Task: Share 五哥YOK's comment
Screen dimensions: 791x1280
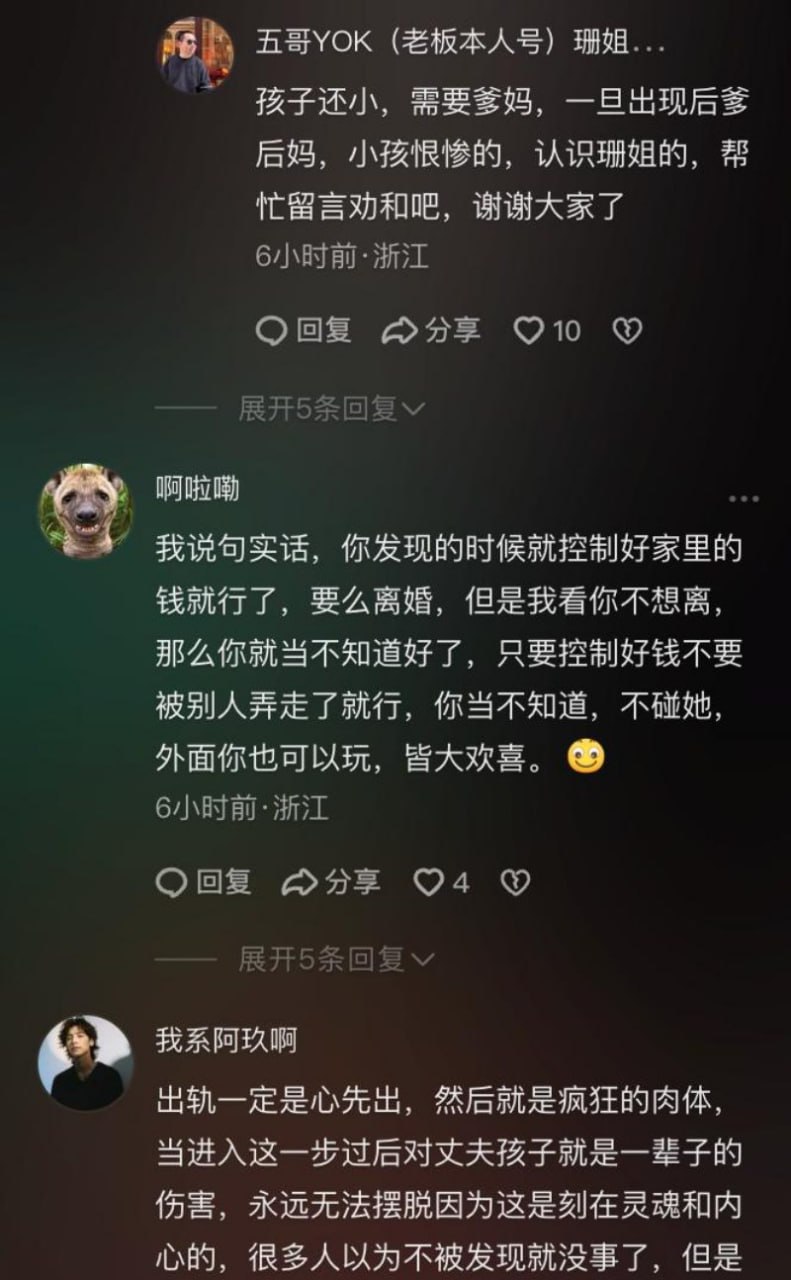Action: [x=432, y=331]
